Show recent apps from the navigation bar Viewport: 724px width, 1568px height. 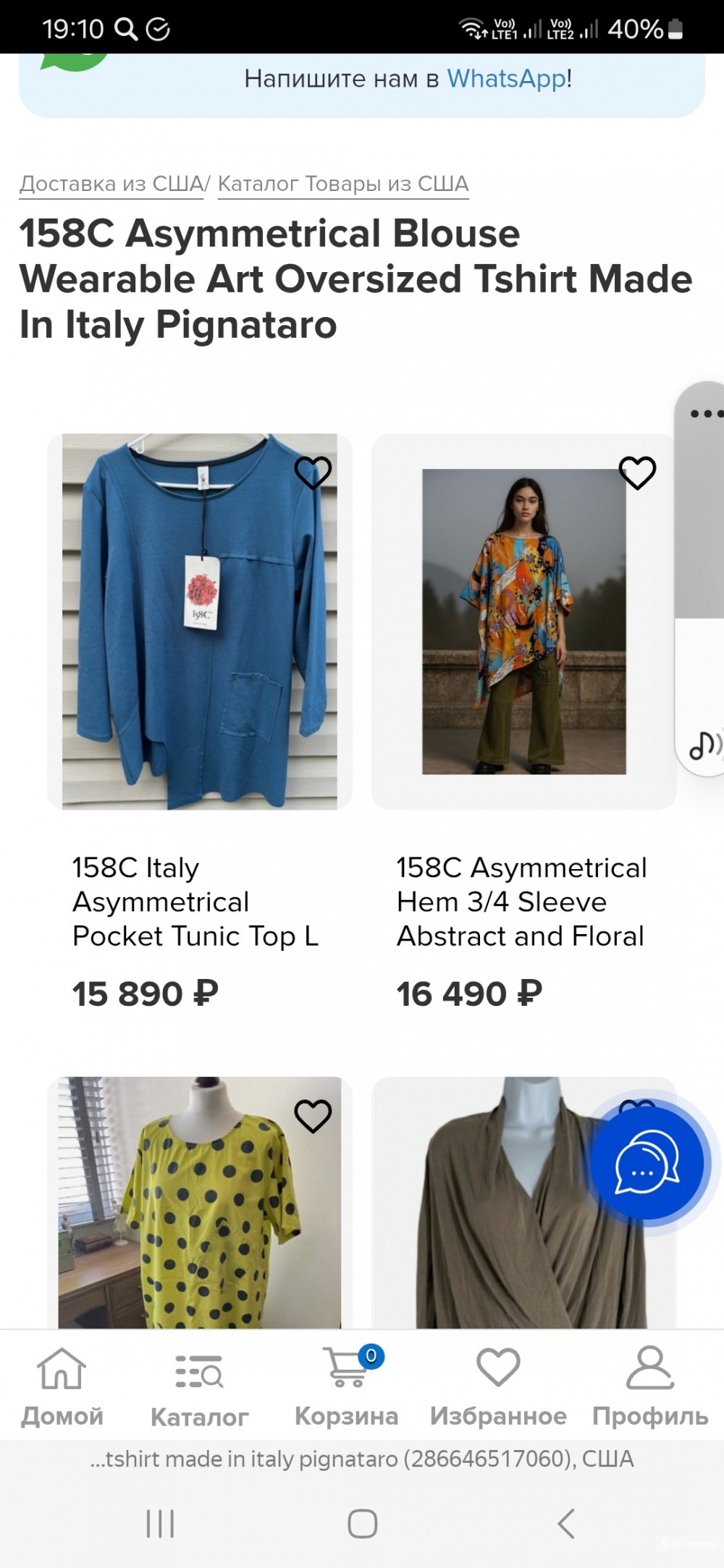click(x=160, y=1523)
